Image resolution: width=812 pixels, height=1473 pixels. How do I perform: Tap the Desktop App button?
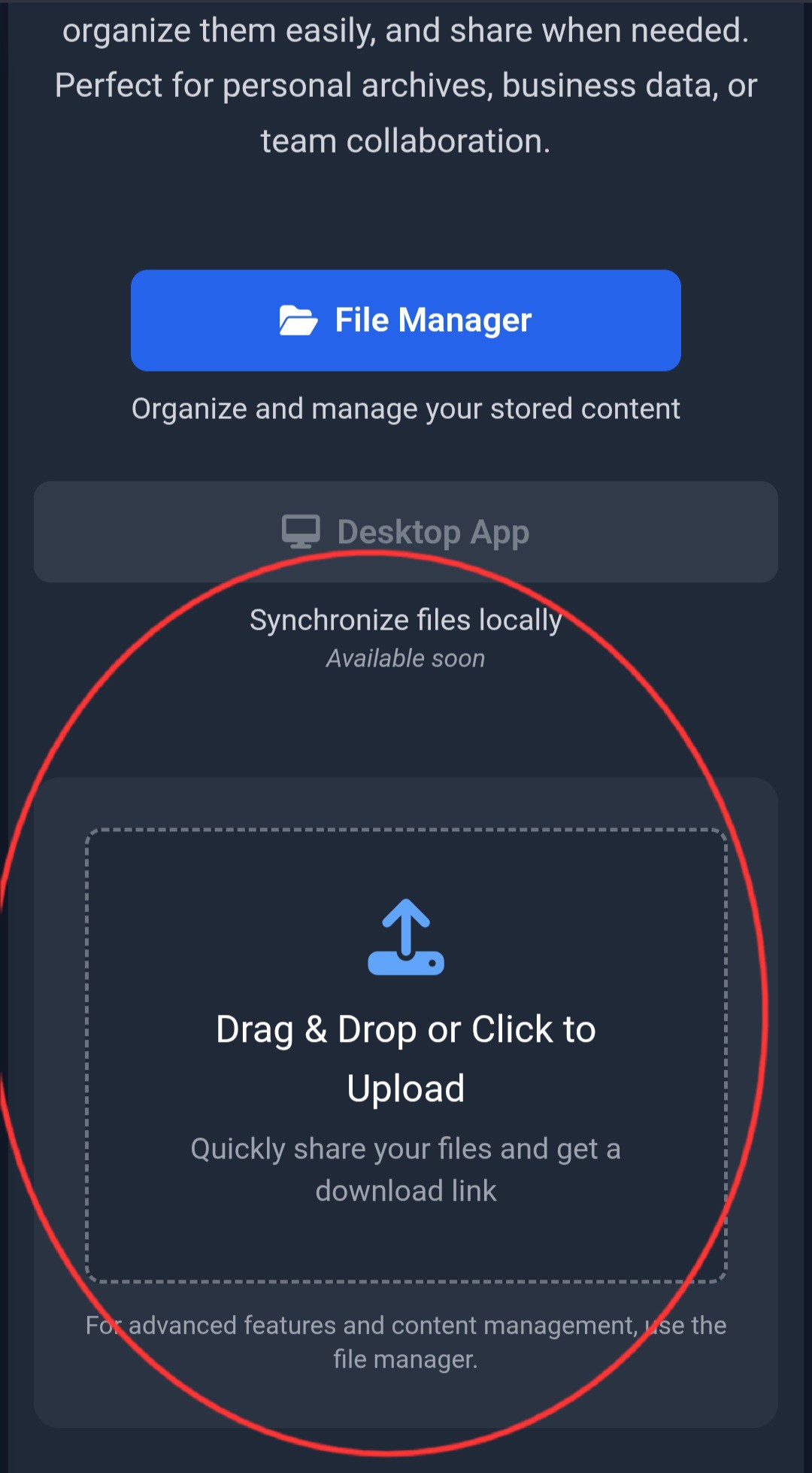pyautogui.click(x=406, y=532)
